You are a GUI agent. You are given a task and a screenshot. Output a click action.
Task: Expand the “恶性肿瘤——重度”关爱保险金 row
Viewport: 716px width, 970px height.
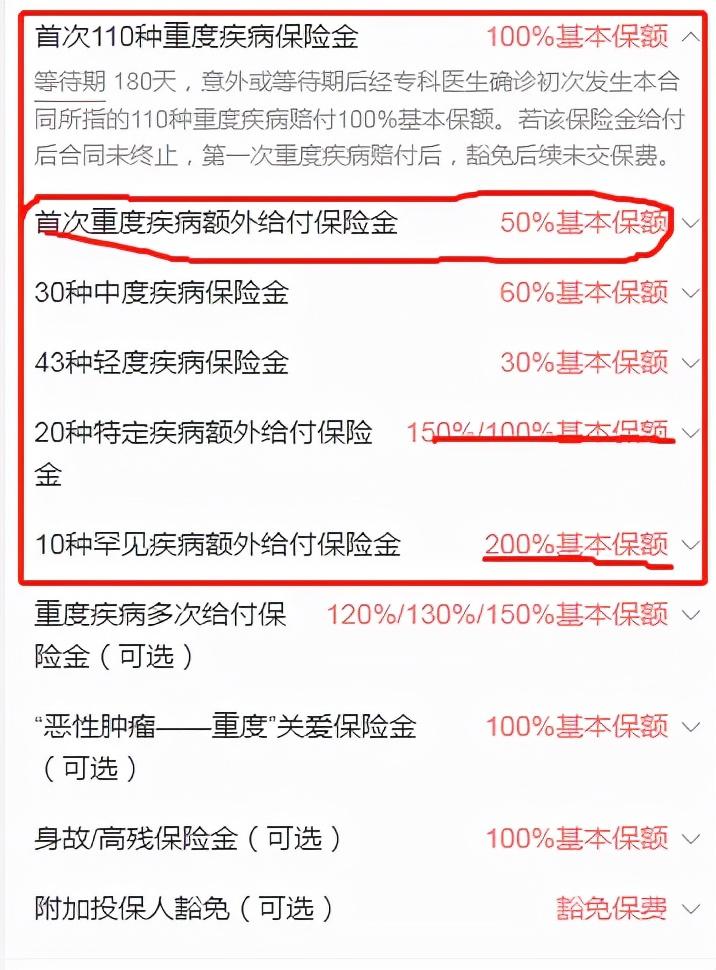pos(690,727)
